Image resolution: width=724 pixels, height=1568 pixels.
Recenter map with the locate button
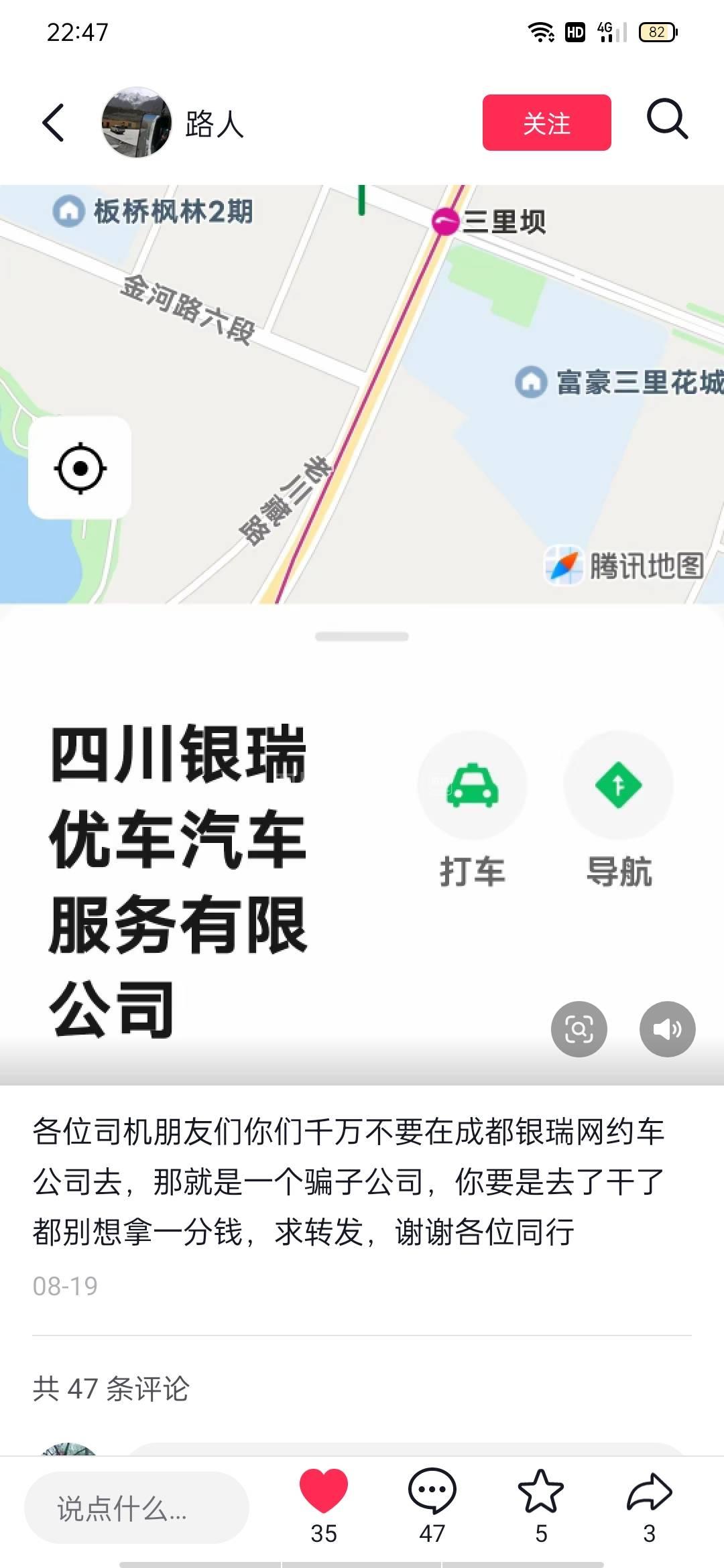click(80, 468)
